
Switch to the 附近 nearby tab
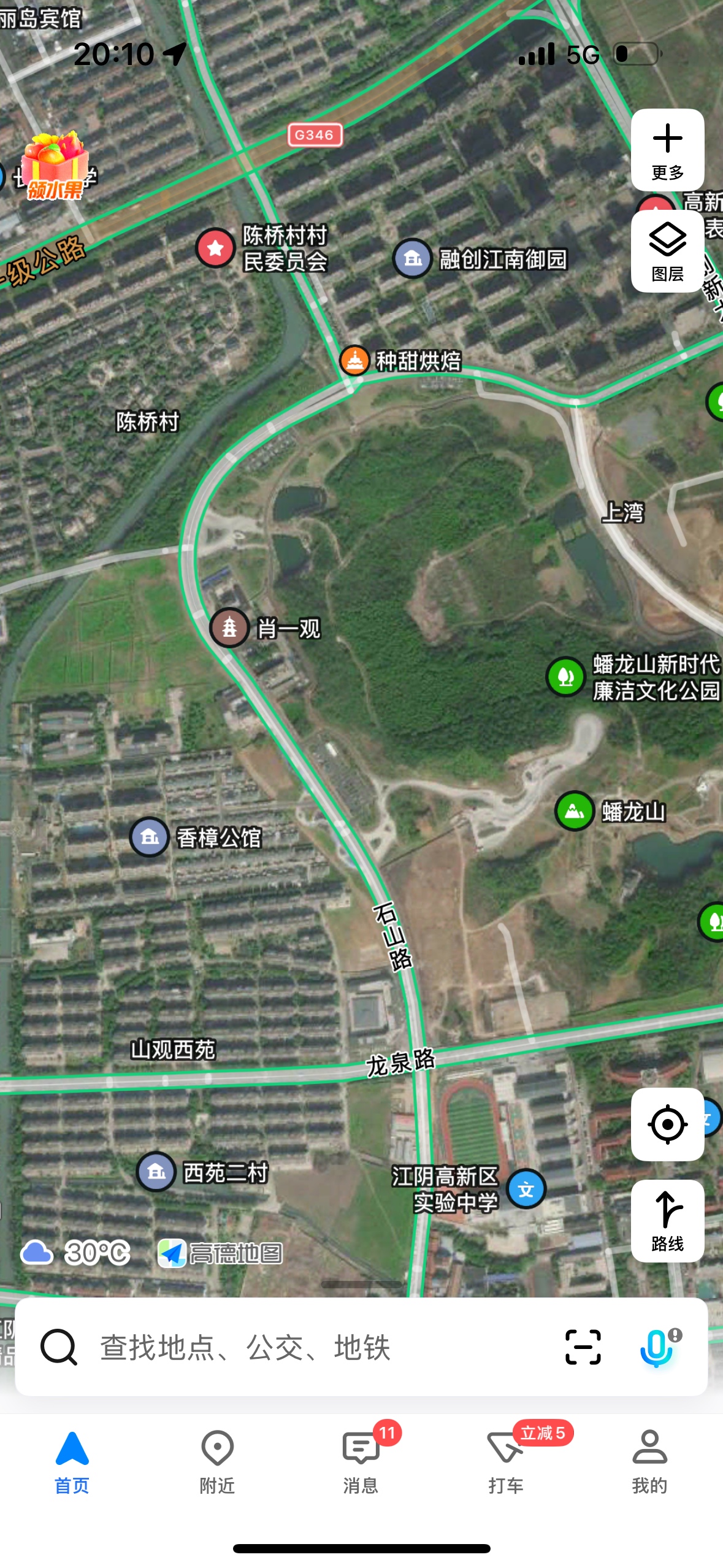click(217, 1462)
